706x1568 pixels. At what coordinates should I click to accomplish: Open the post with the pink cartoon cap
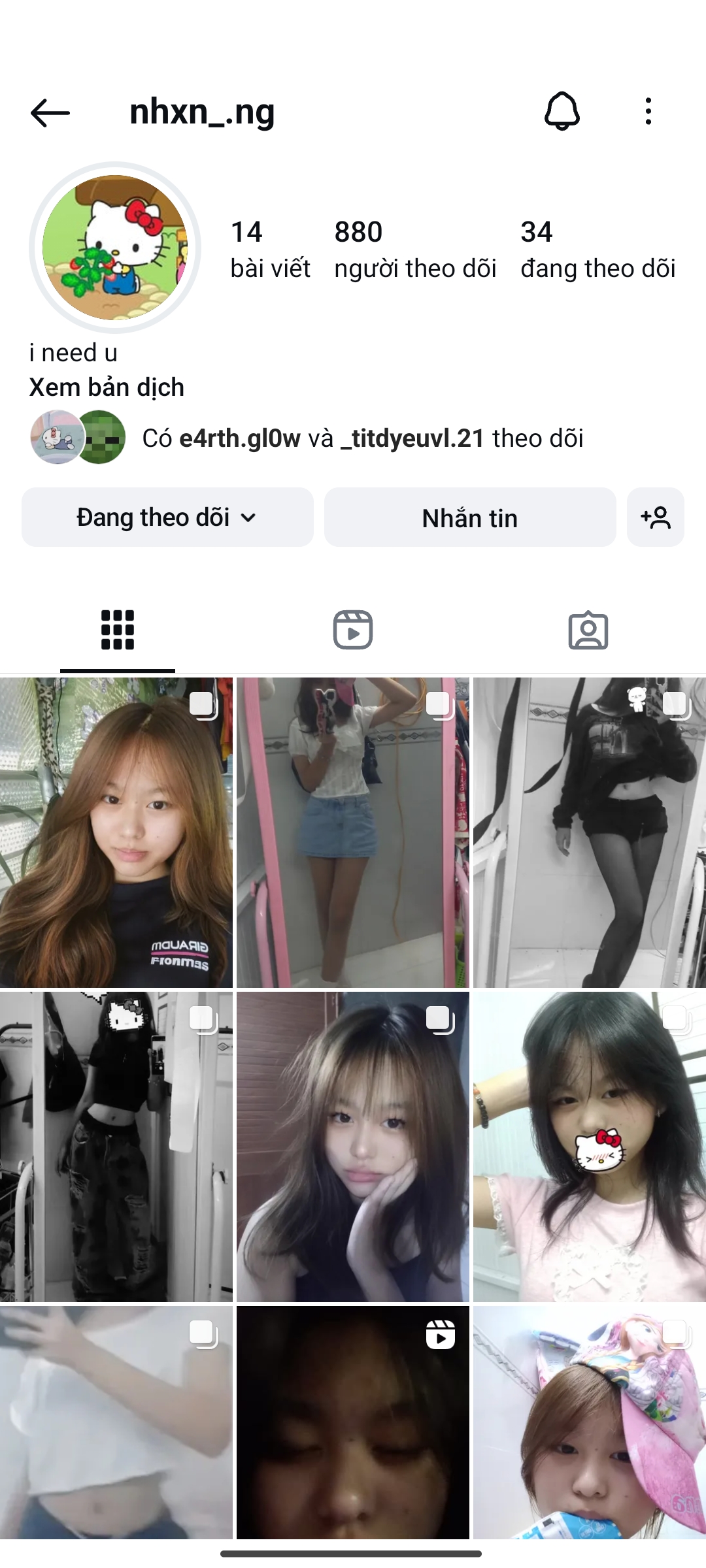[589, 1422]
